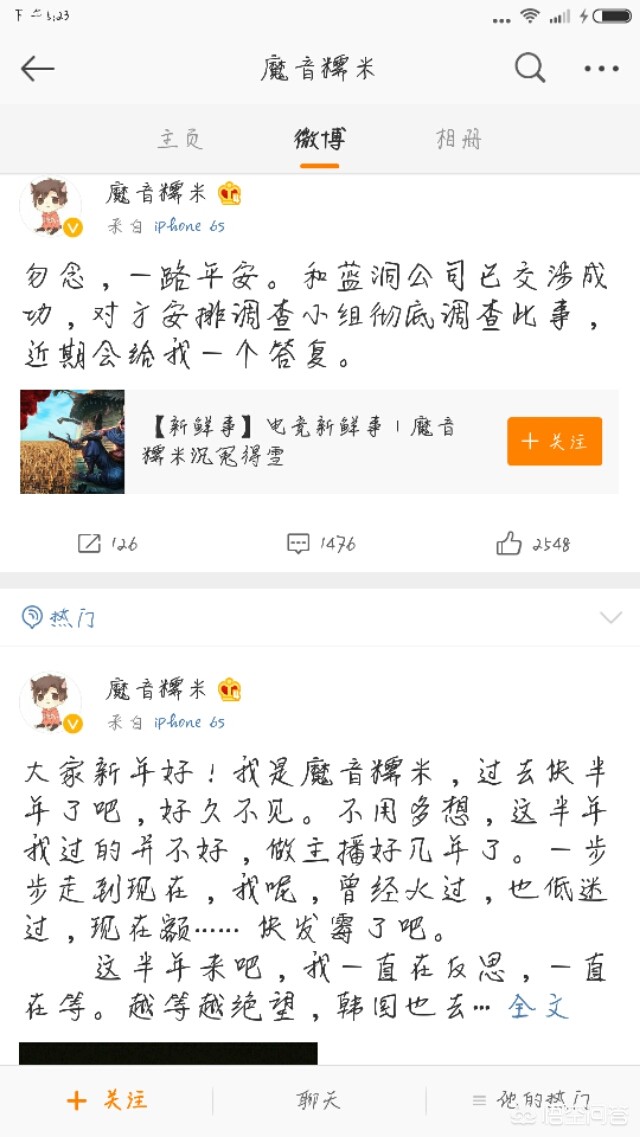Expand the chevron on the 热门 post
Image resolution: width=640 pixels, height=1137 pixels.
coord(610,617)
